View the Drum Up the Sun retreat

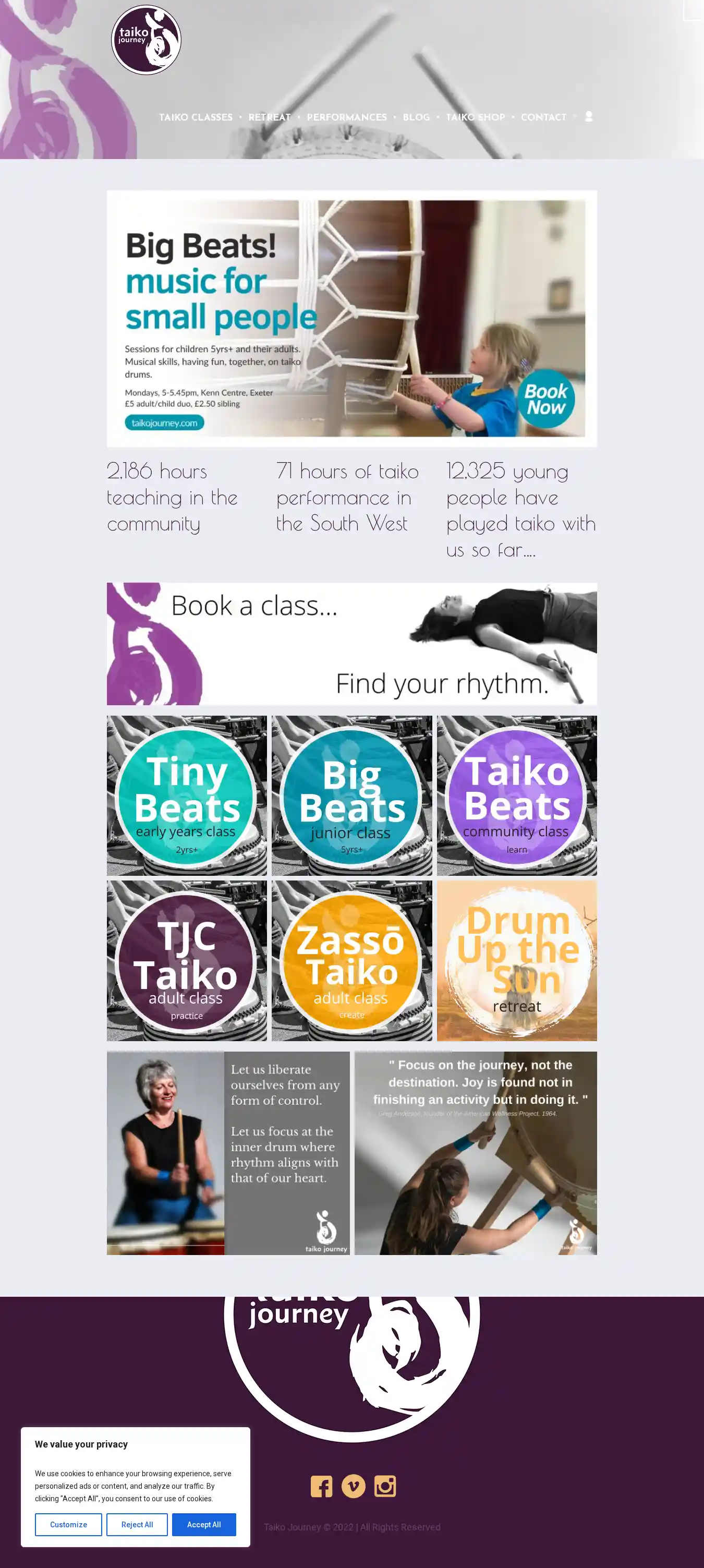[517, 960]
